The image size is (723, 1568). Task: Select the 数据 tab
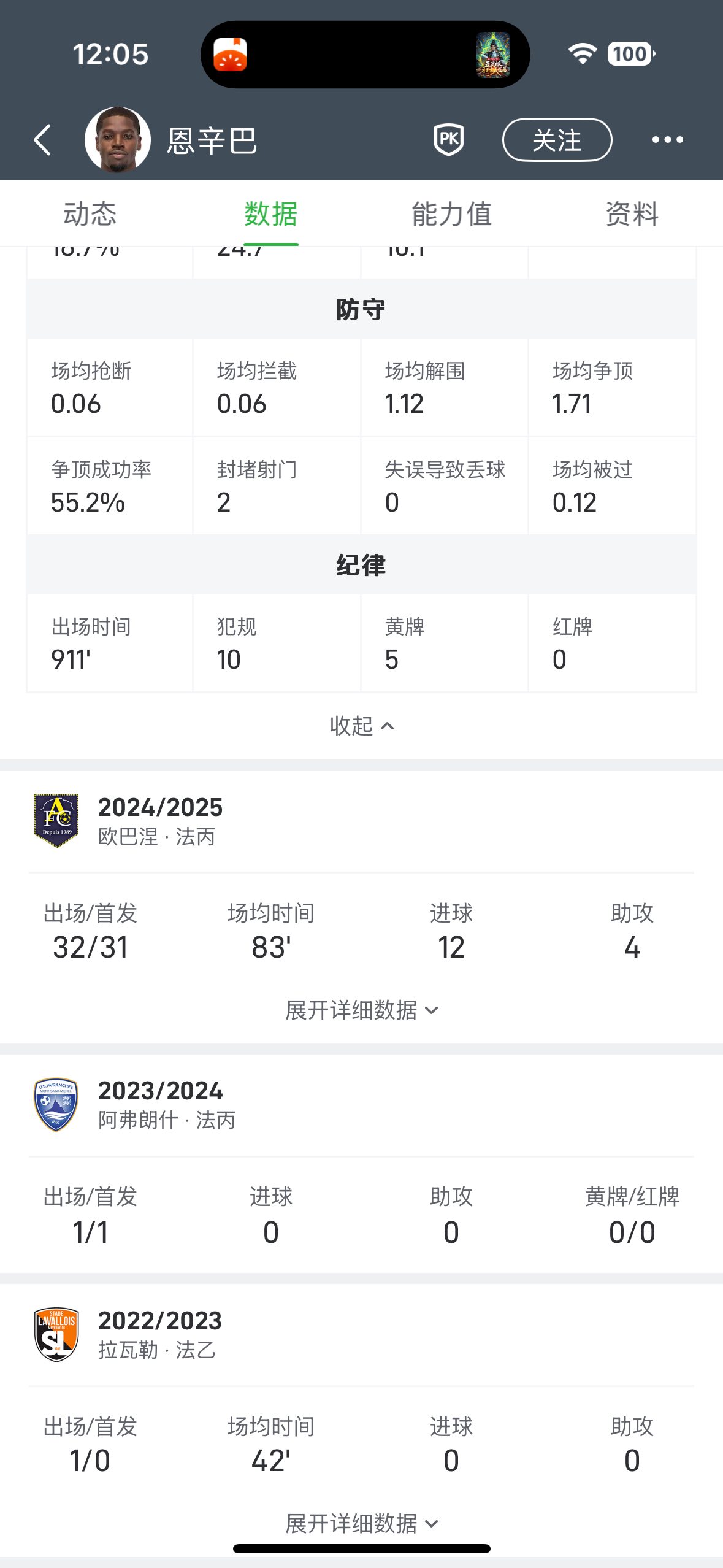click(x=270, y=214)
